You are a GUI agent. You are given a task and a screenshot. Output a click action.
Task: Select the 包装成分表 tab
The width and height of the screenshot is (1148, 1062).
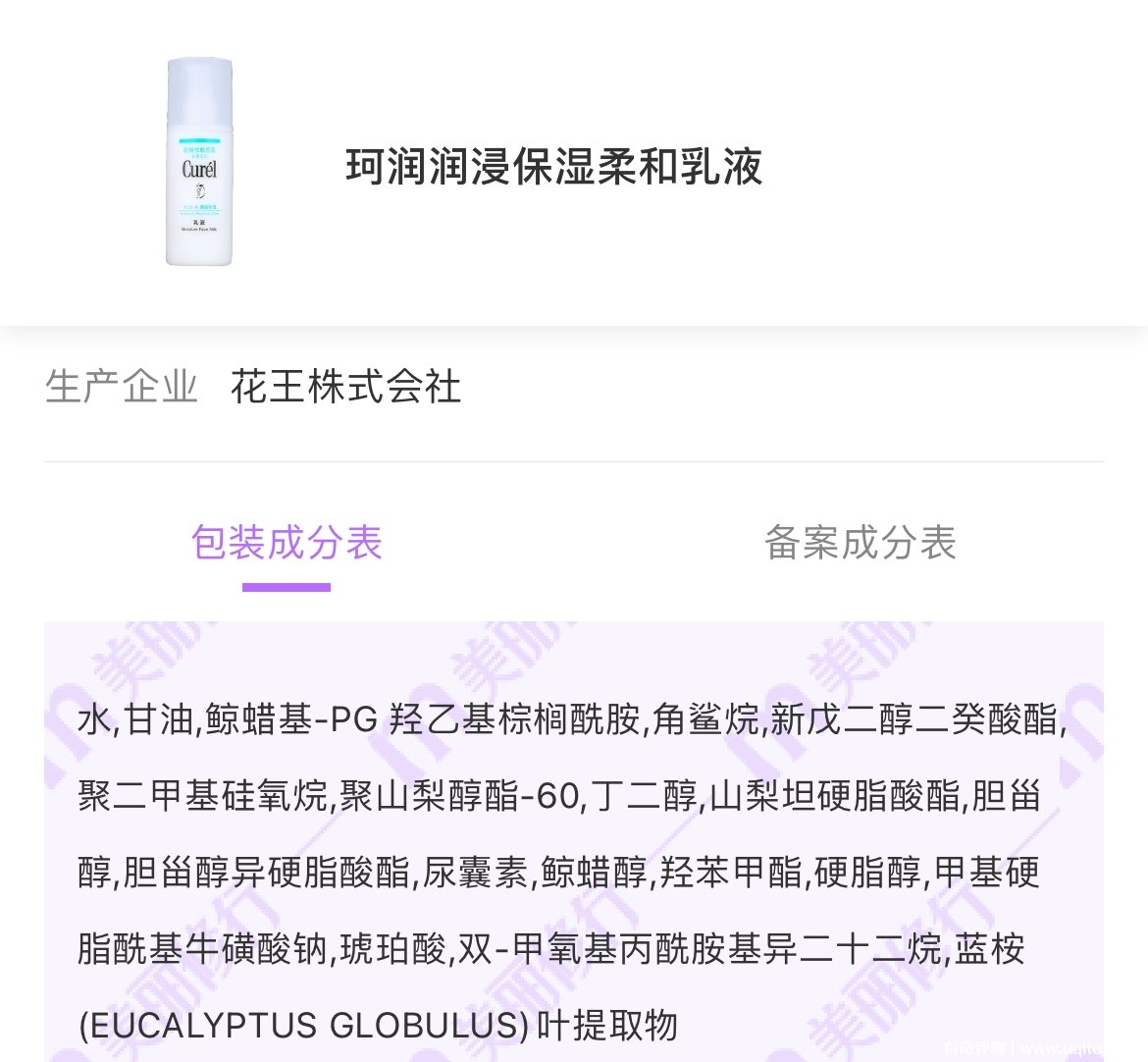pos(287,543)
